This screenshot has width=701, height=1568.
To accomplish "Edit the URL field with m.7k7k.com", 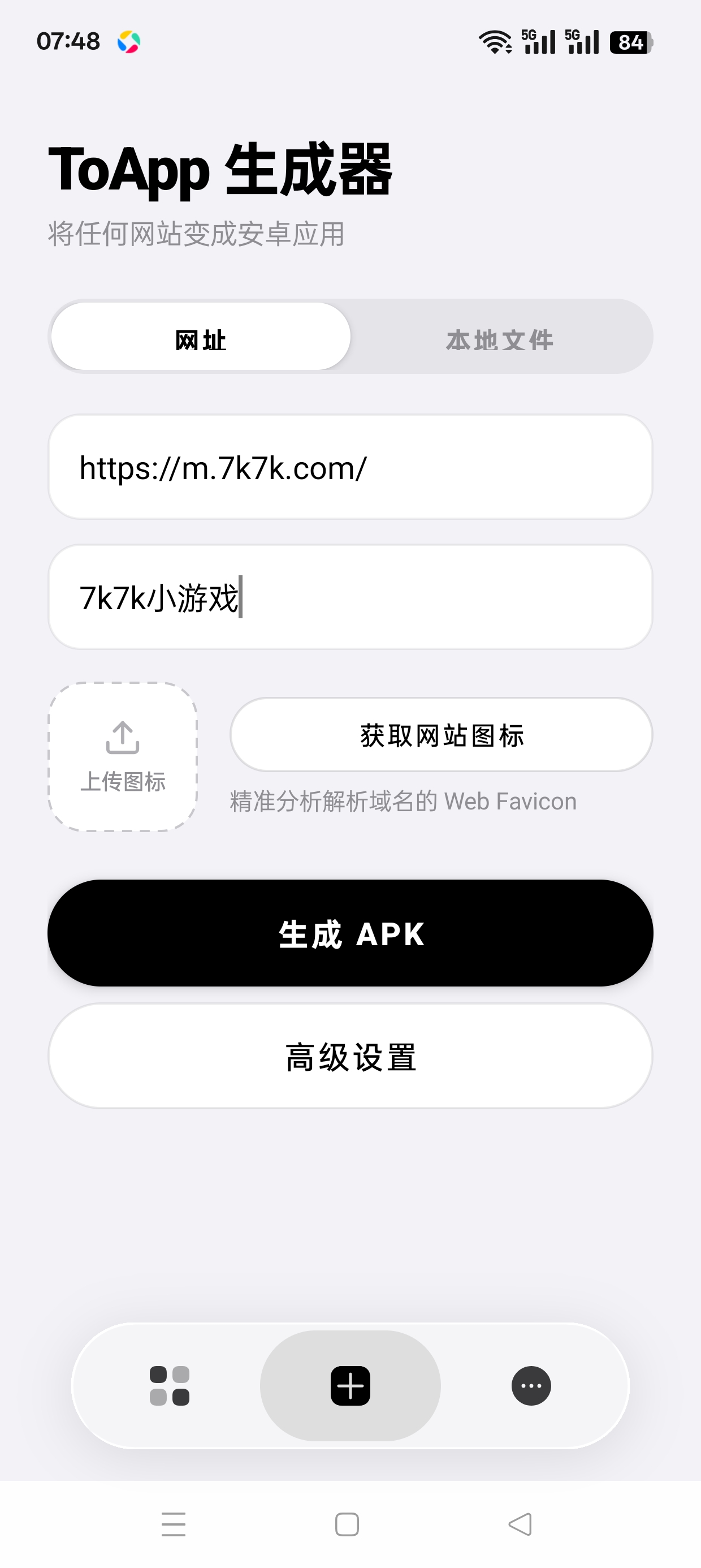I will [x=350, y=467].
